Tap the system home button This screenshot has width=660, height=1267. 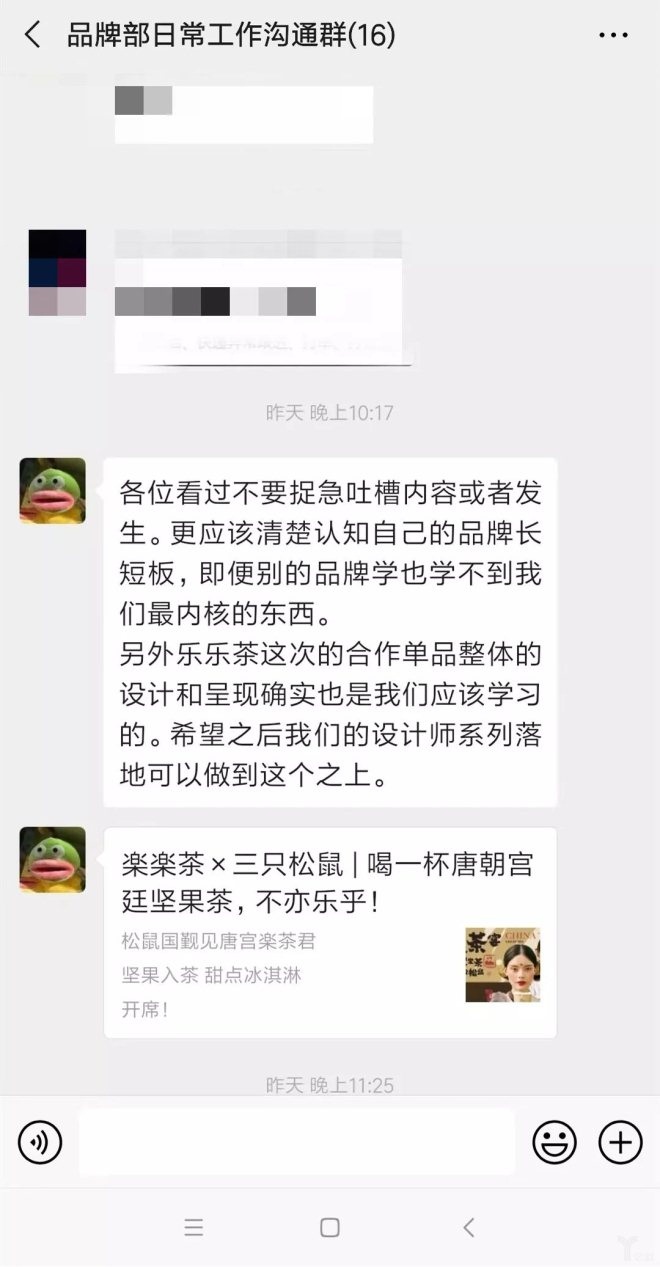point(330,1227)
